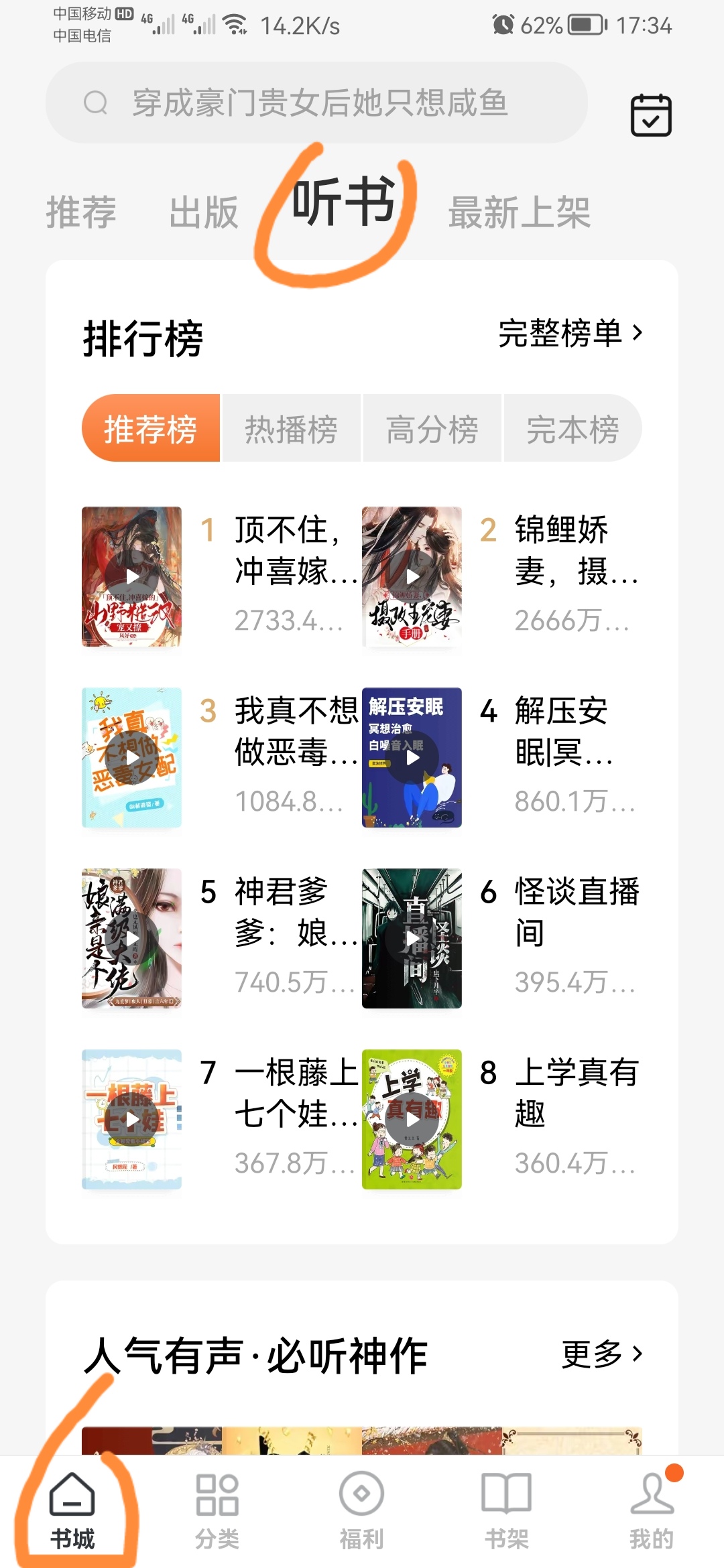This screenshot has height=1568, width=724.
Task: Tap the search box at the top
Action: 316,103
